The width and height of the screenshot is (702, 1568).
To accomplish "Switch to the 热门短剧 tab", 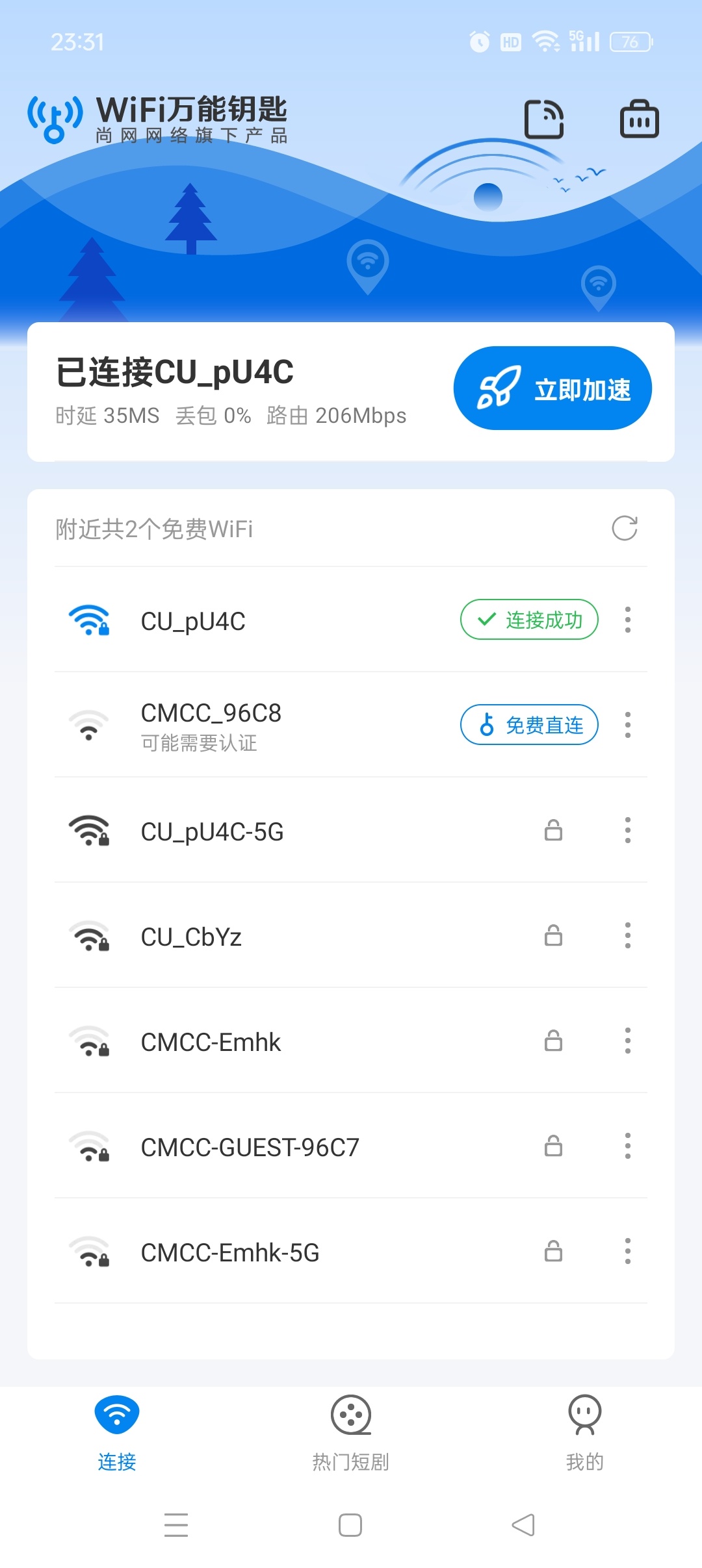I will pyautogui.click(x=351, y=1432).
